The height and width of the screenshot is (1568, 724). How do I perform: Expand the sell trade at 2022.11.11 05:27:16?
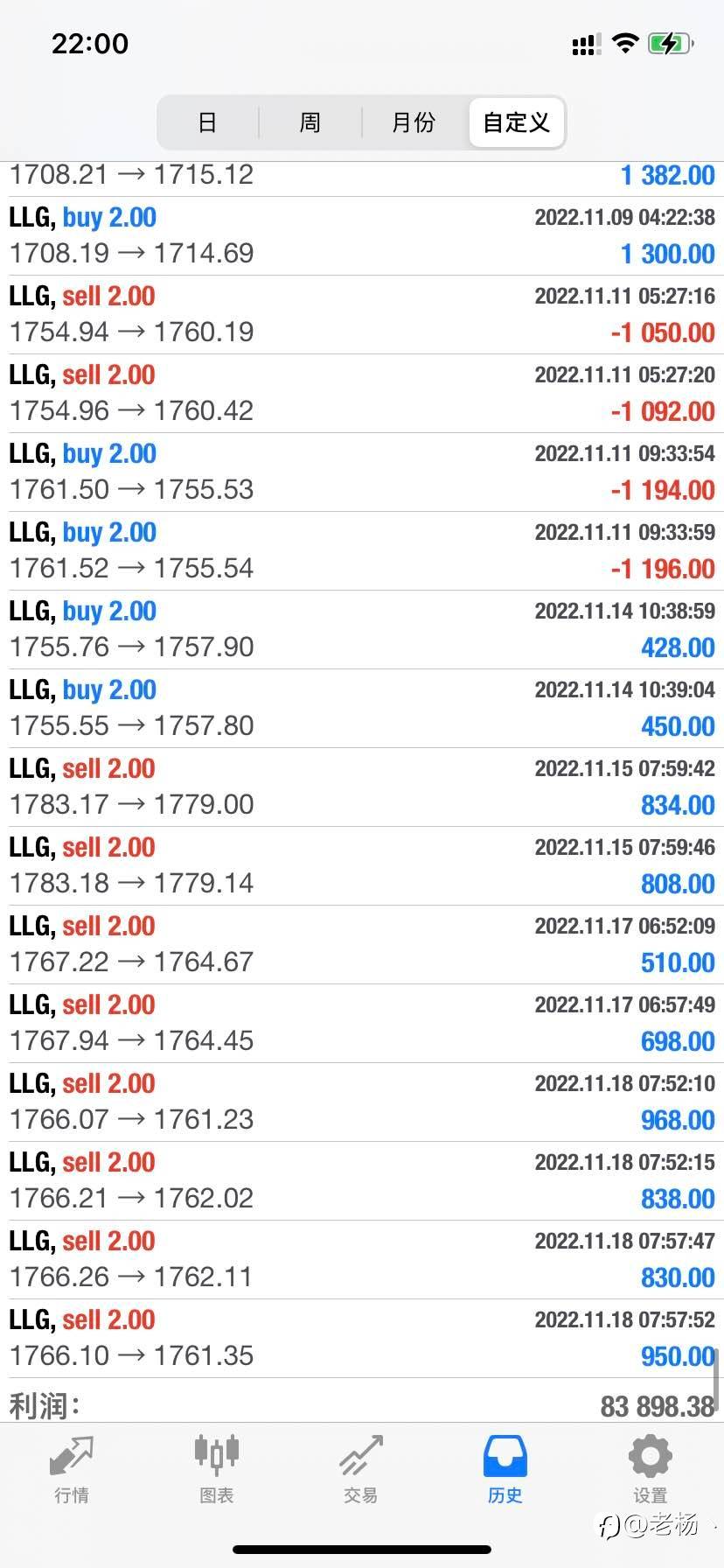(362, 315)
